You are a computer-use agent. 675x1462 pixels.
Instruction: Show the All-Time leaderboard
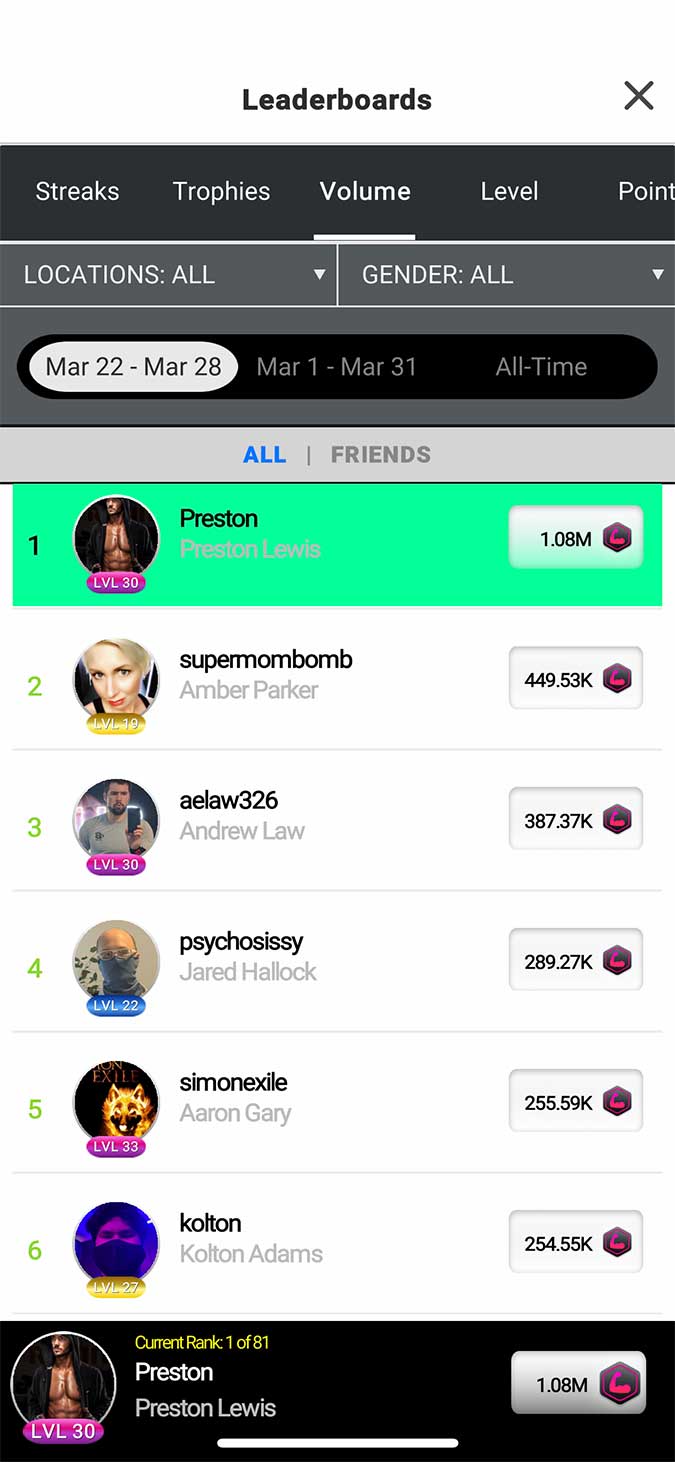[x=541, y=366]
